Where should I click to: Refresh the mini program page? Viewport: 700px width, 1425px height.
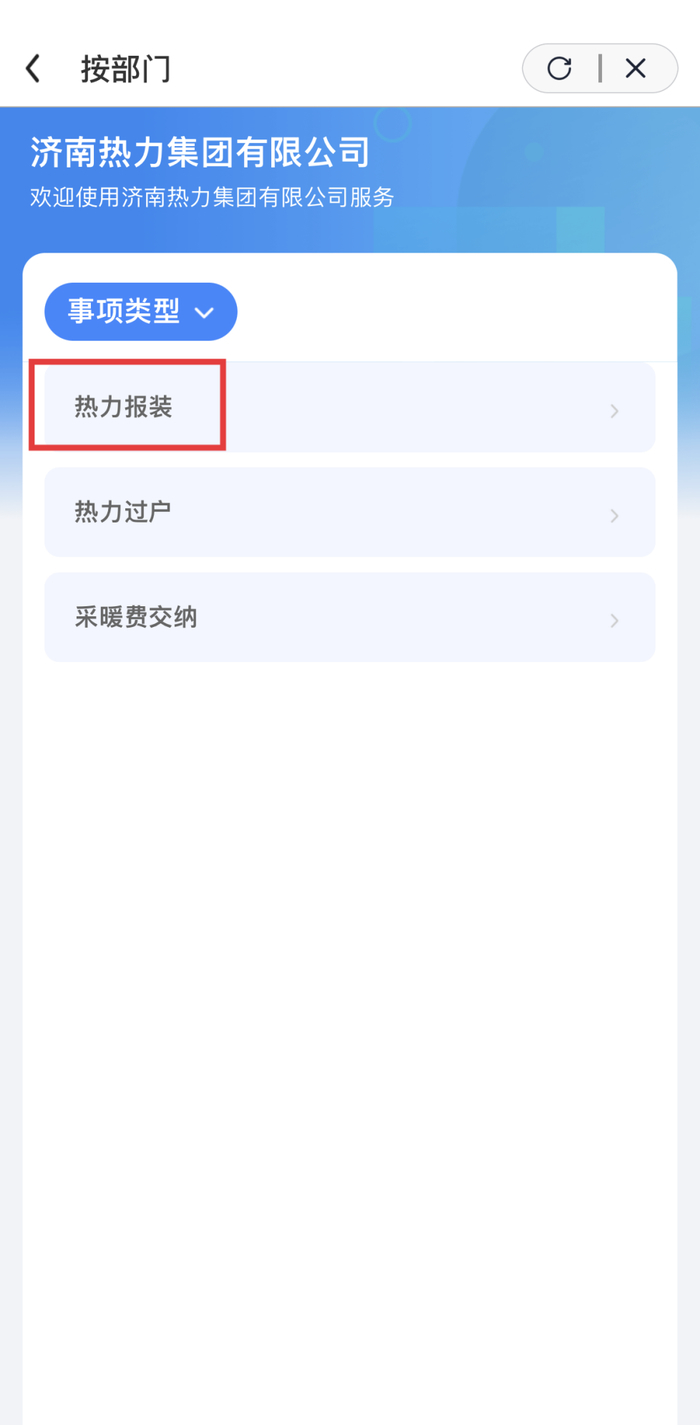click(559, 68)
